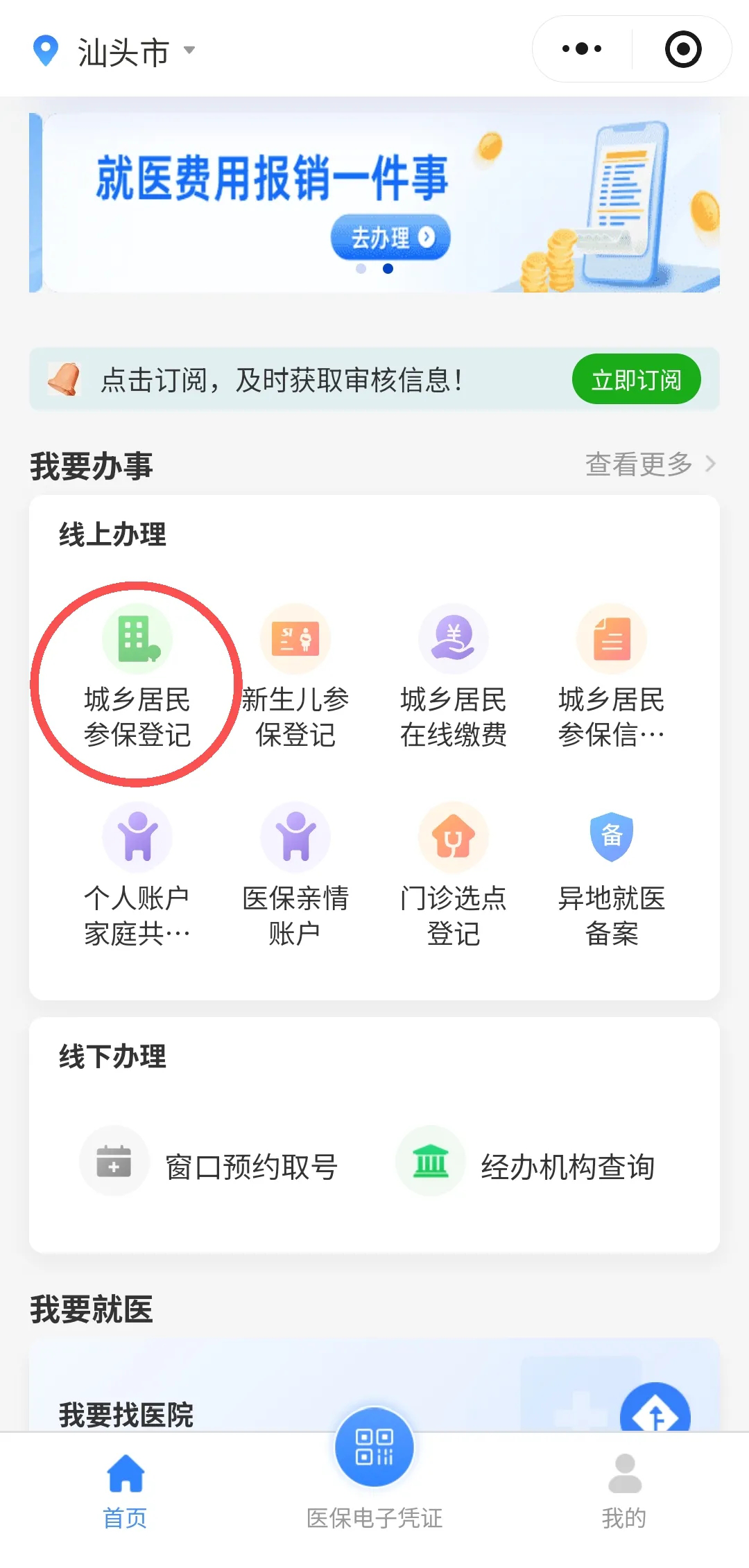Open the mini program more-options menu
The width and height of the screenshot is (749, 1568).
coord(582,49)
